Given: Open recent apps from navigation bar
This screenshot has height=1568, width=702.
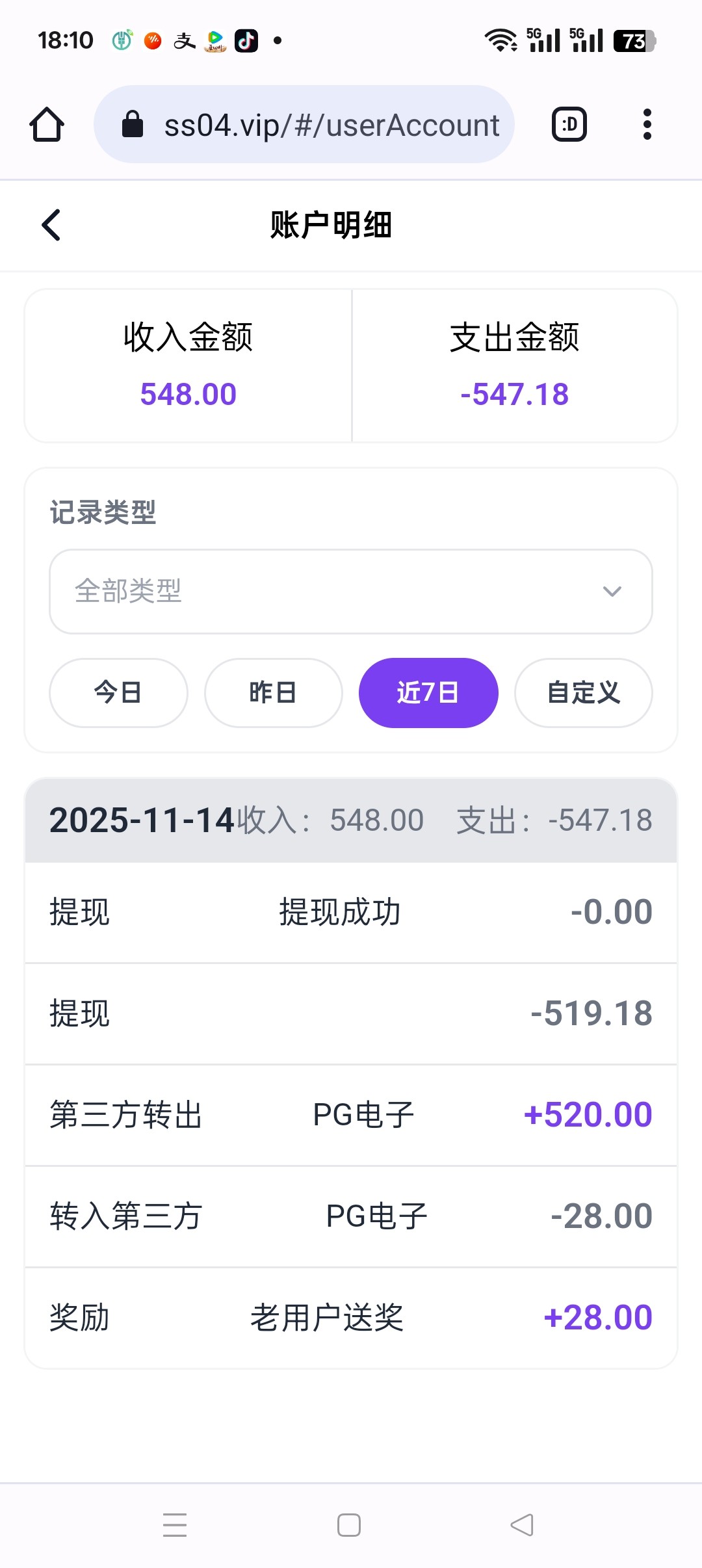Looking at the screenshot, I should tap(175, 1525).
